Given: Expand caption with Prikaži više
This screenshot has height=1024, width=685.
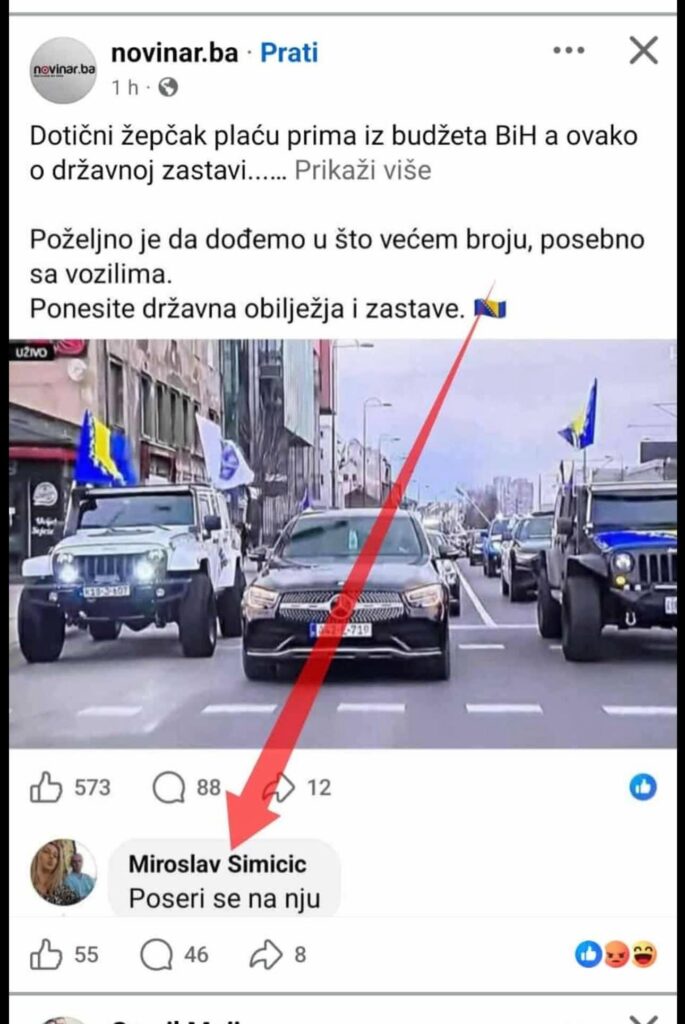Looking at the screenshot, I should 362,170.
